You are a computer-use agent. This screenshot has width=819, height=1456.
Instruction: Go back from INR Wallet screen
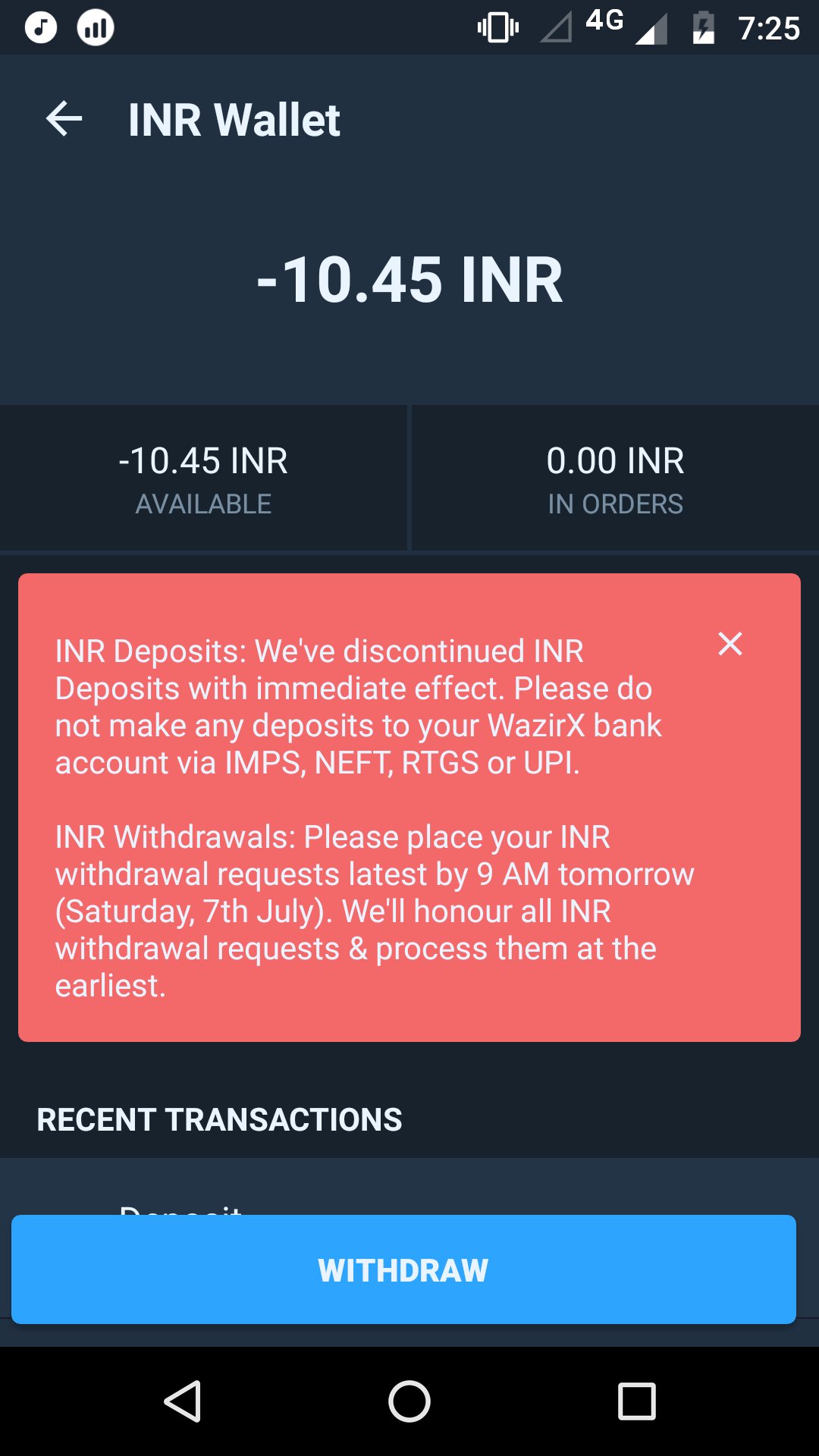(x=64, y=119)
